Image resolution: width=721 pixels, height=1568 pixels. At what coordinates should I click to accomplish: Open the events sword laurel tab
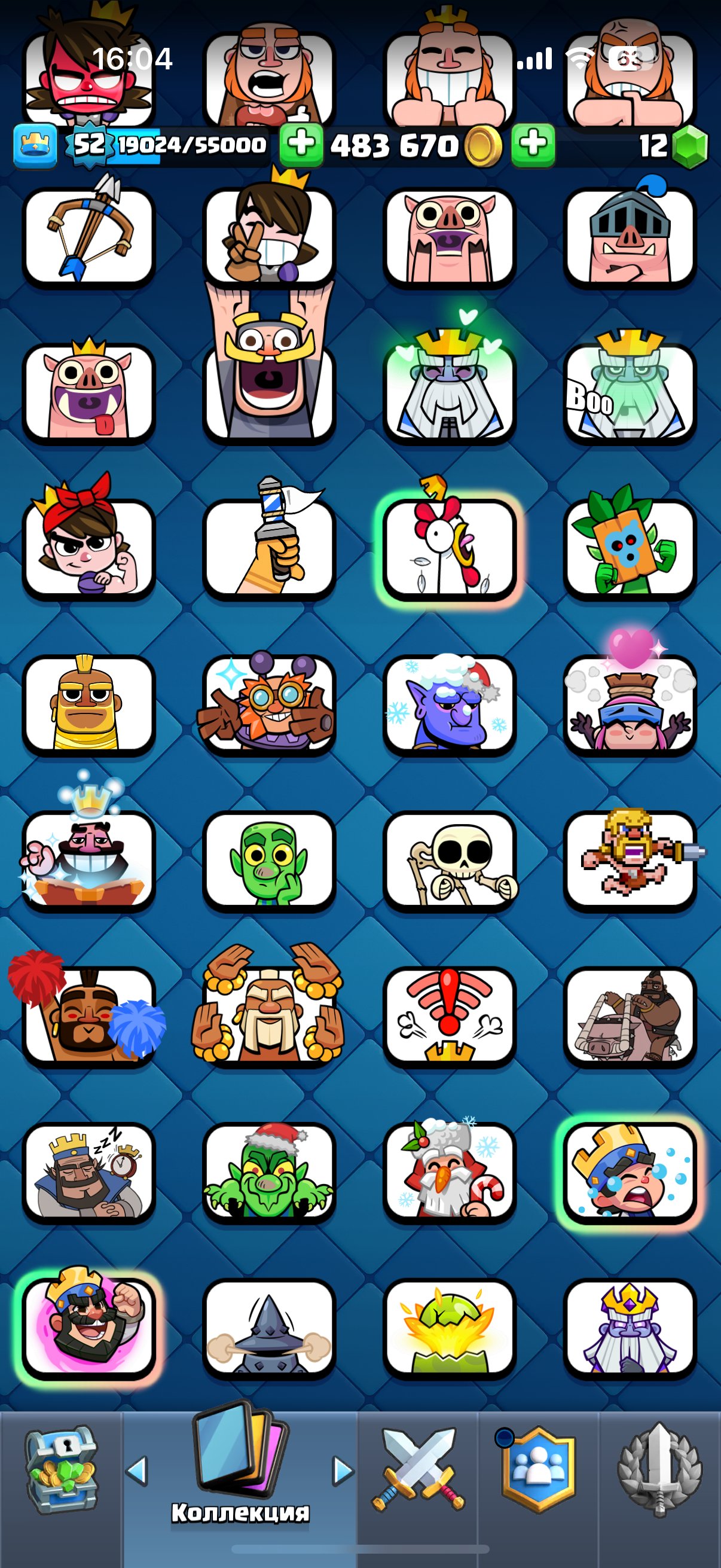coord(659,1471)
